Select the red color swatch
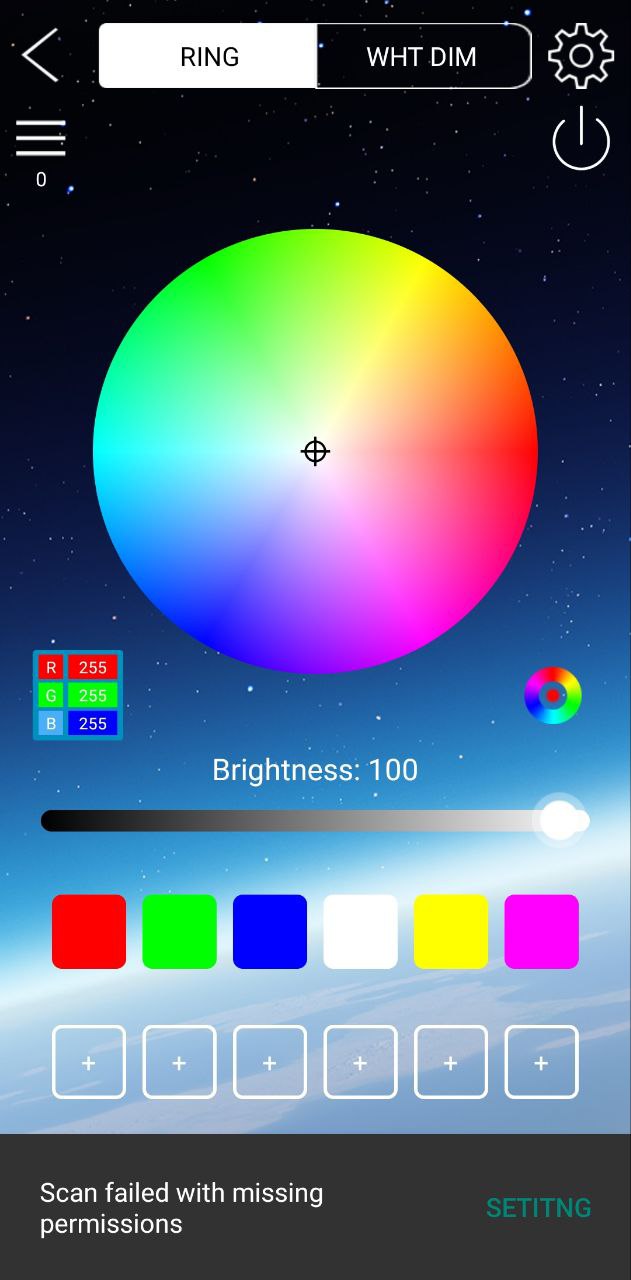The width and height of the screenshot is (631, 1280). 89,932
